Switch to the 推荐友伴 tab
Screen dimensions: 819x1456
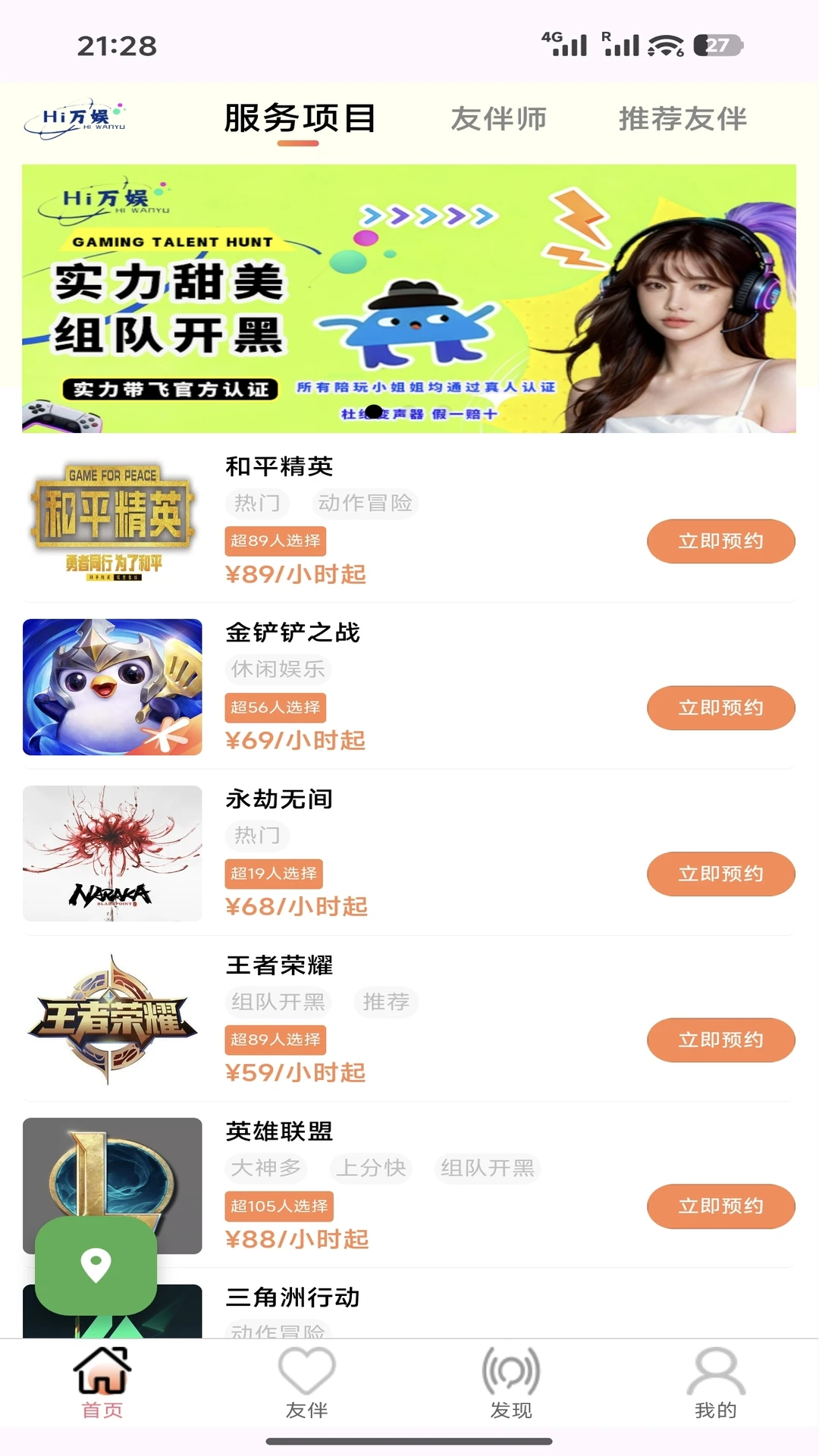click(682, 119)
